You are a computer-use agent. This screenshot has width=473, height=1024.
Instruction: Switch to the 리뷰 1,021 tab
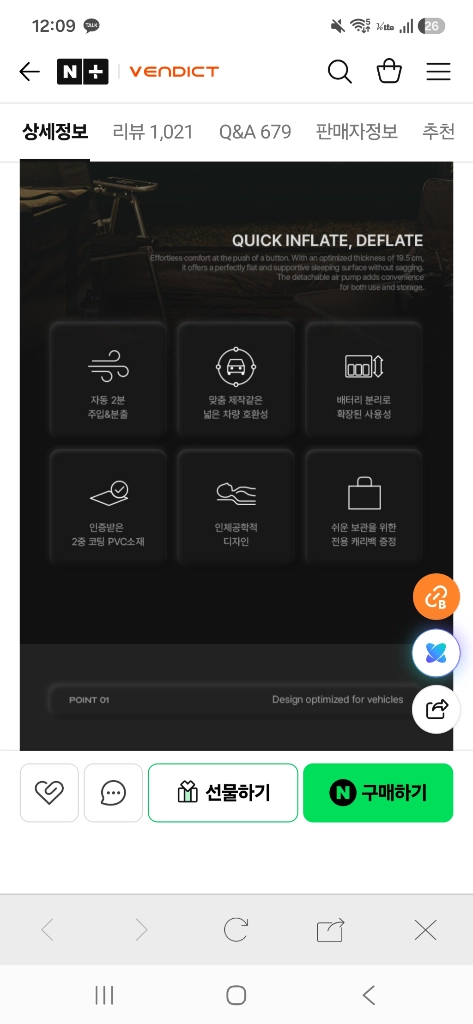coord(153,132)
